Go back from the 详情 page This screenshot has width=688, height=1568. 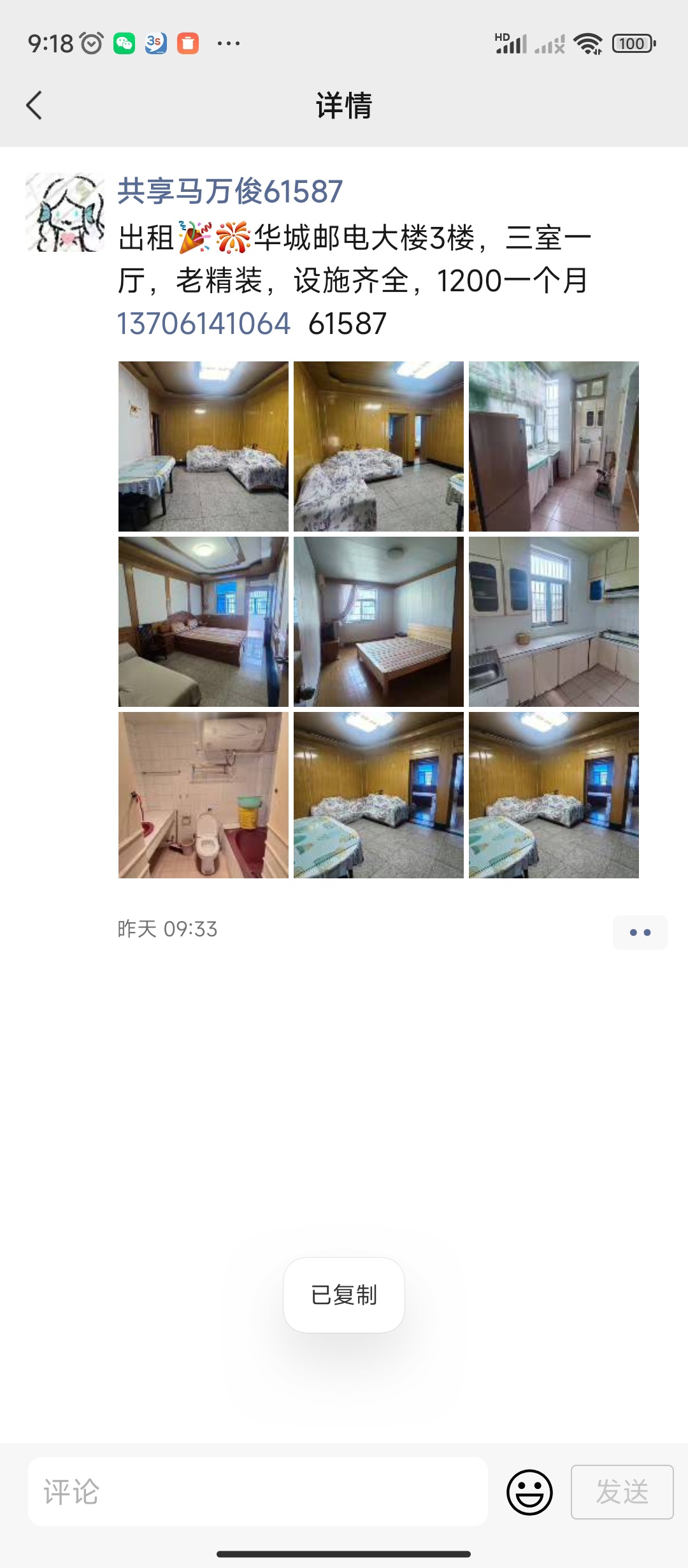tap(34, 105)
